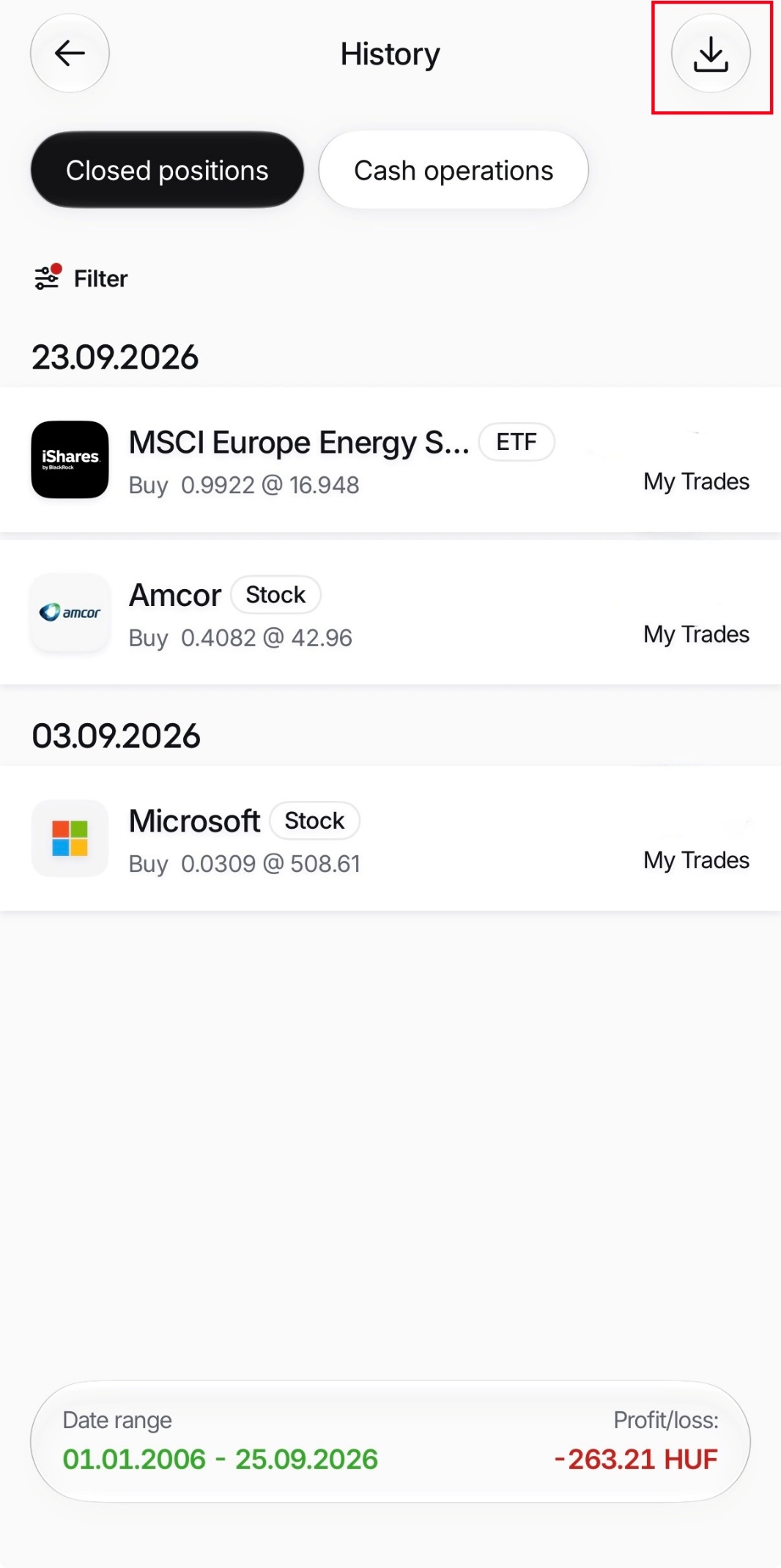Viewport: 781px width, 1568px height.
Task: Select the Closed positions tab
Action: [167, 170]
